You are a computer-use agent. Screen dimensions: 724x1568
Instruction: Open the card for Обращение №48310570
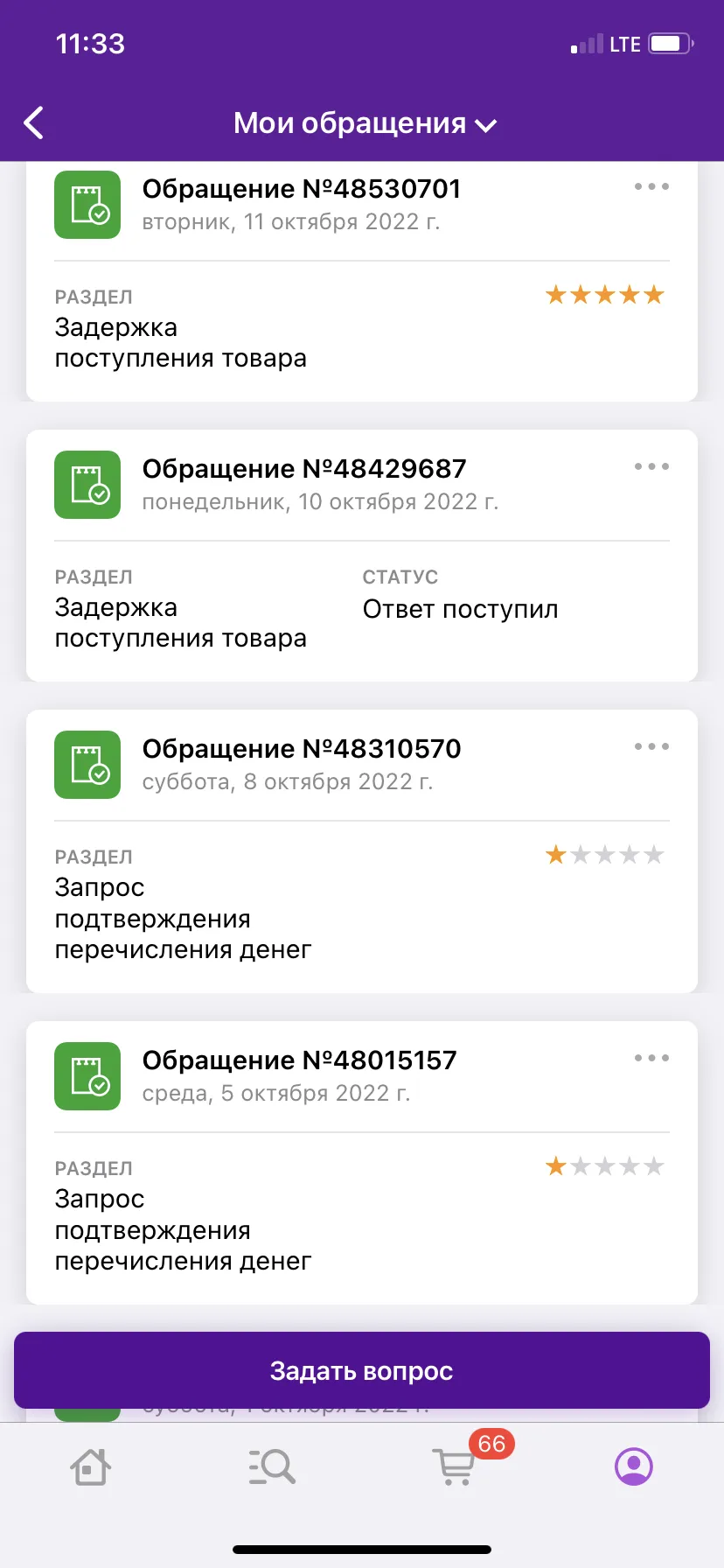tap(362, 851)
